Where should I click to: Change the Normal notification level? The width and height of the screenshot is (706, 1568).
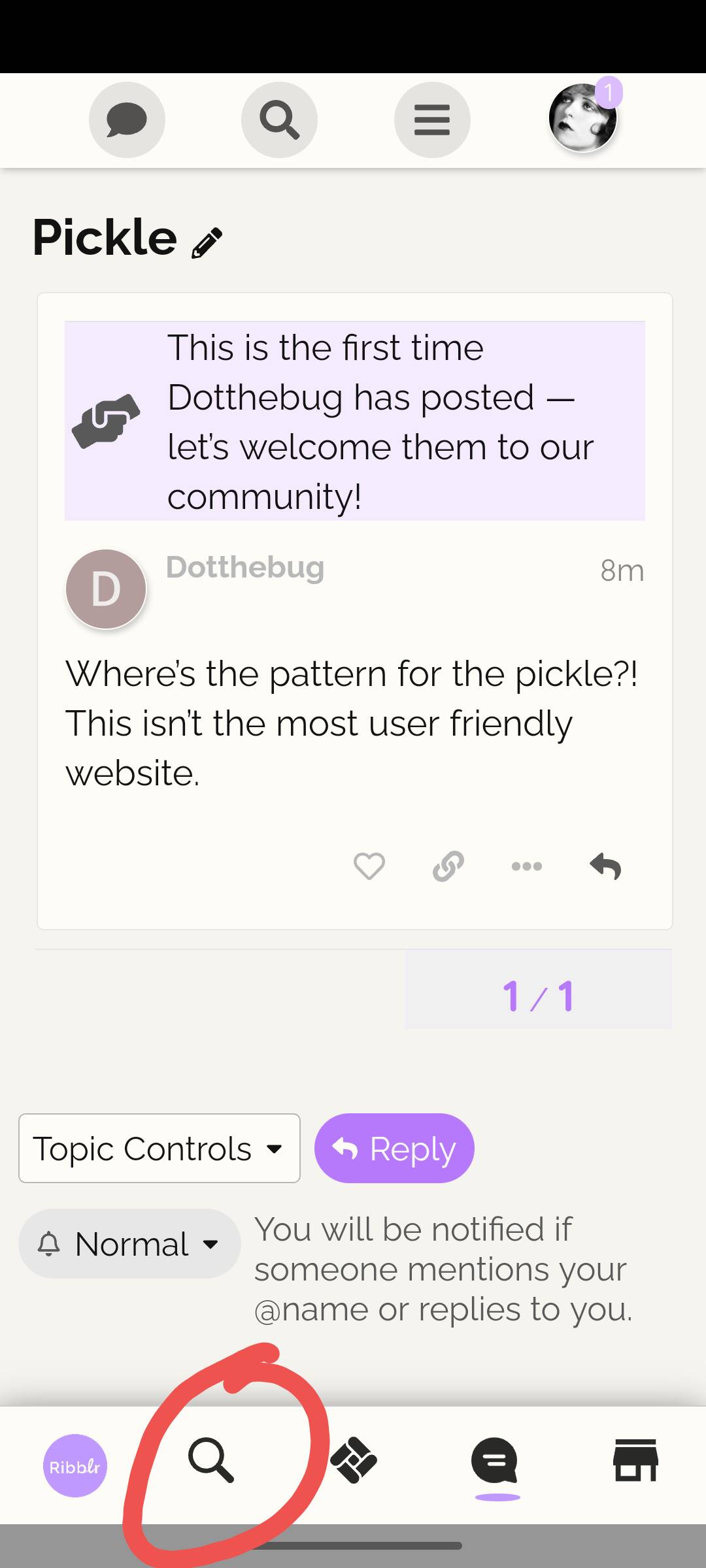point(129,1243)
